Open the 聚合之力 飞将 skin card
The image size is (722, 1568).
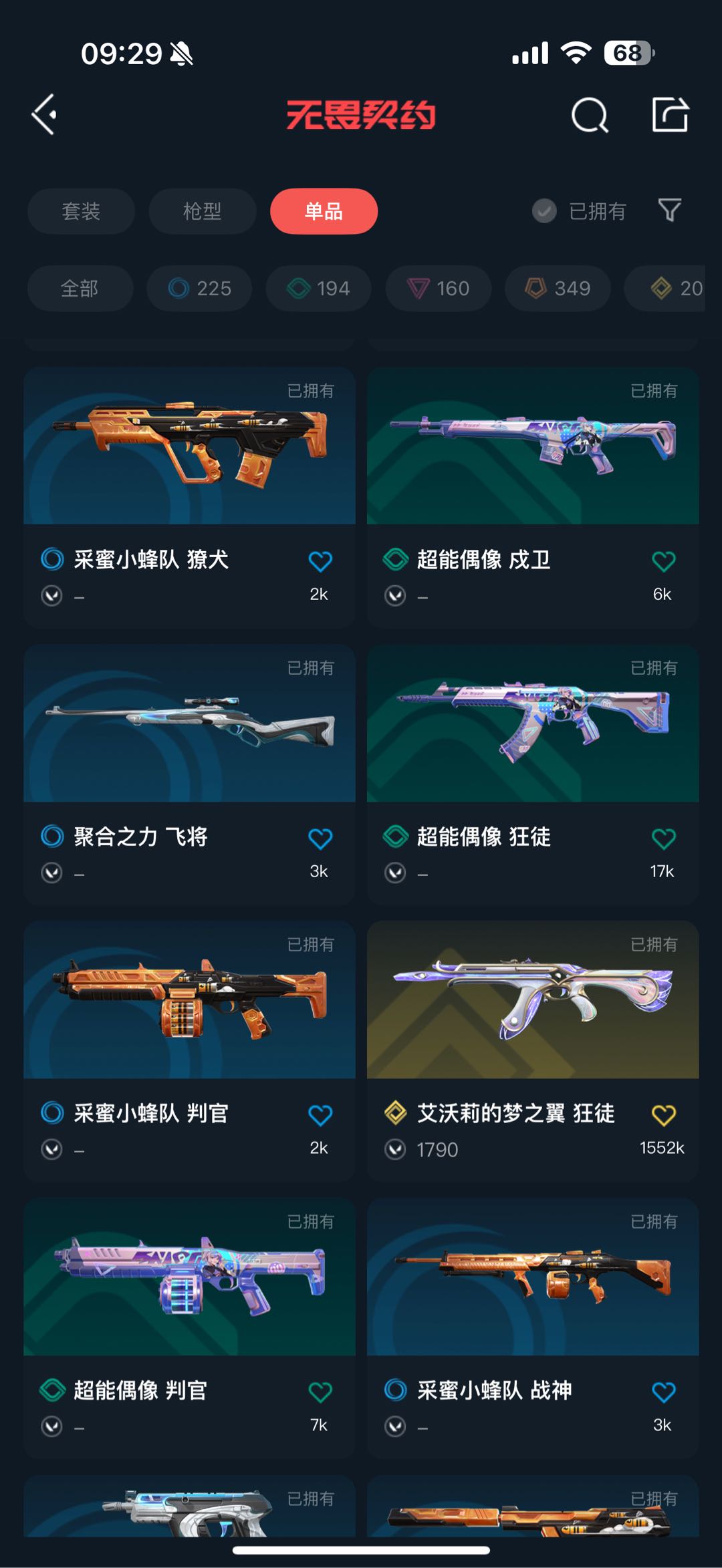coord(189,724)
